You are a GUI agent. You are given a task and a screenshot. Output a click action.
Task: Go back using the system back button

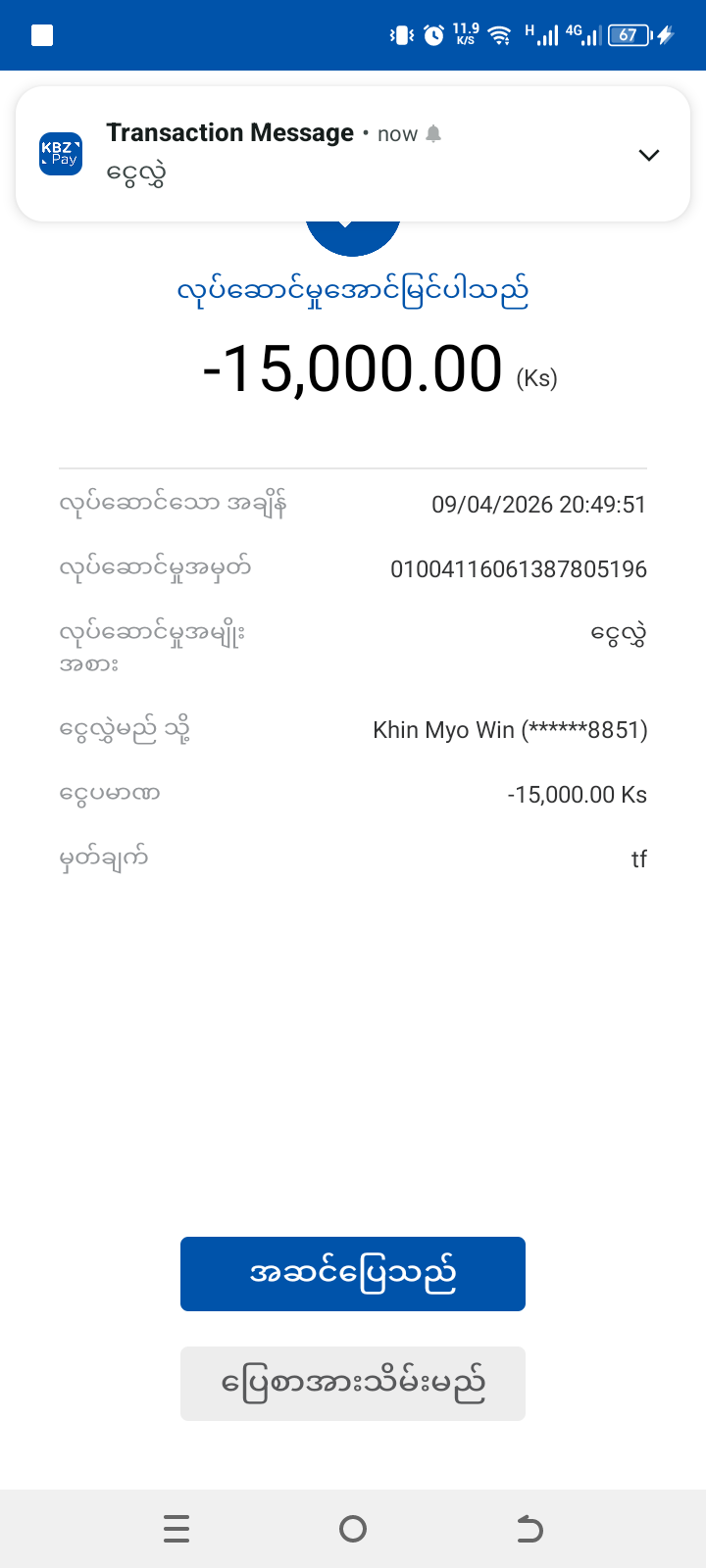click(x=529, y=1529)
